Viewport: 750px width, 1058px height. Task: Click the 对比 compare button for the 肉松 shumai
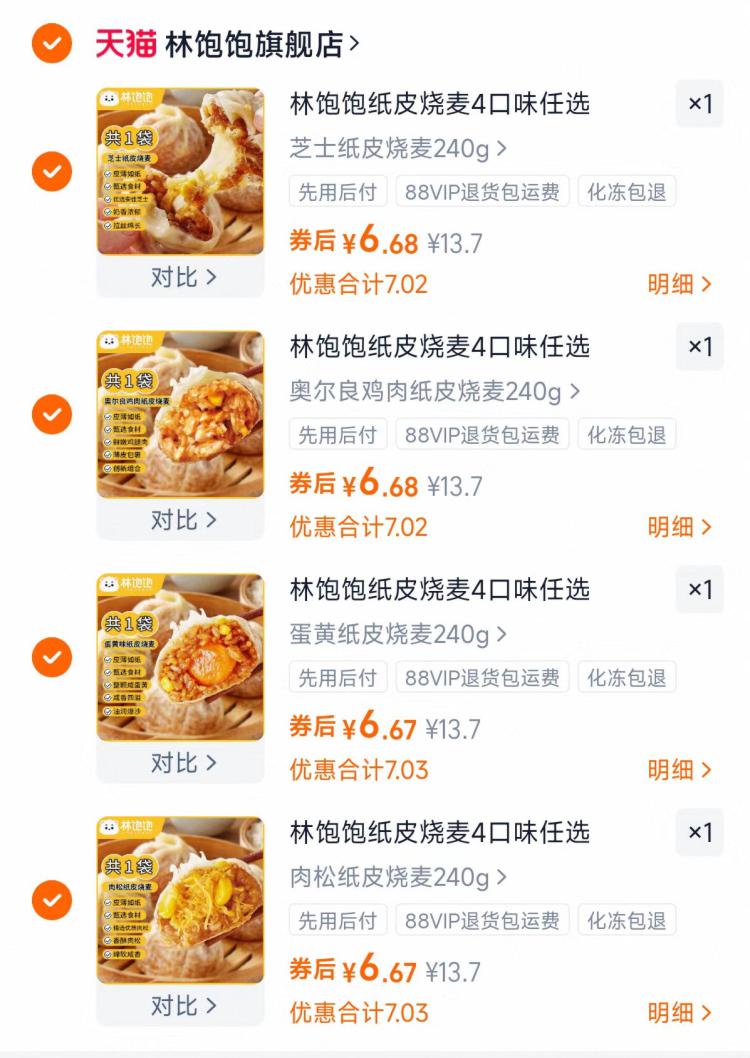tap(179, 1006)
